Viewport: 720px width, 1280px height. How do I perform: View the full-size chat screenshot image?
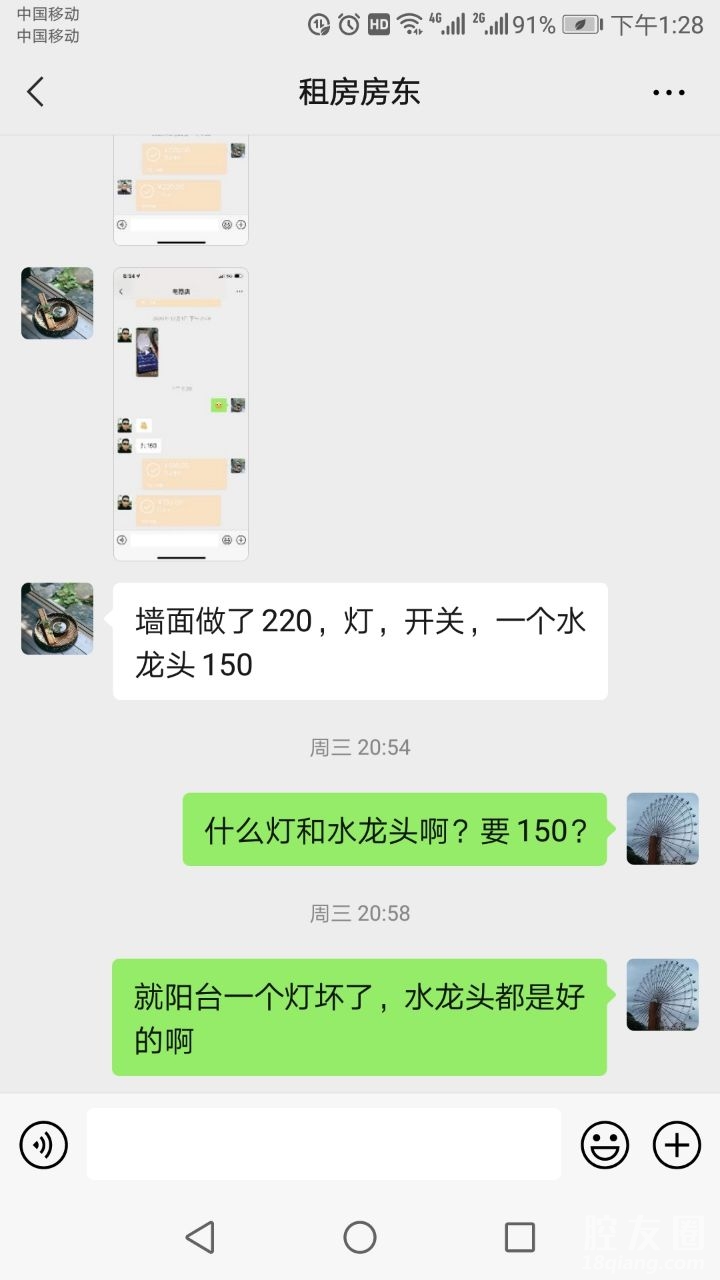click(x=181, y=413)
